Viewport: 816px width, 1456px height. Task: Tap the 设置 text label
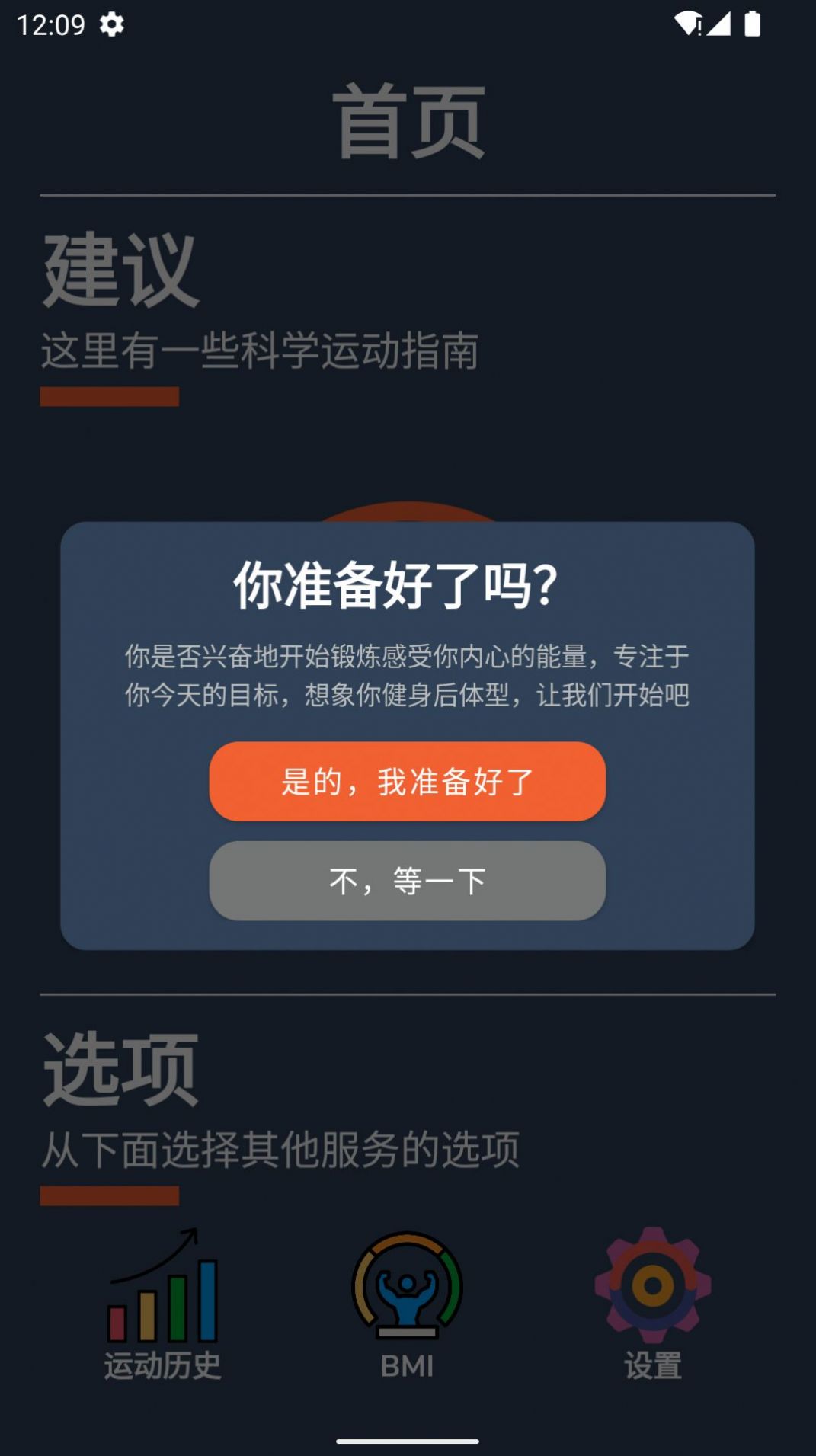pos(651,1364)
